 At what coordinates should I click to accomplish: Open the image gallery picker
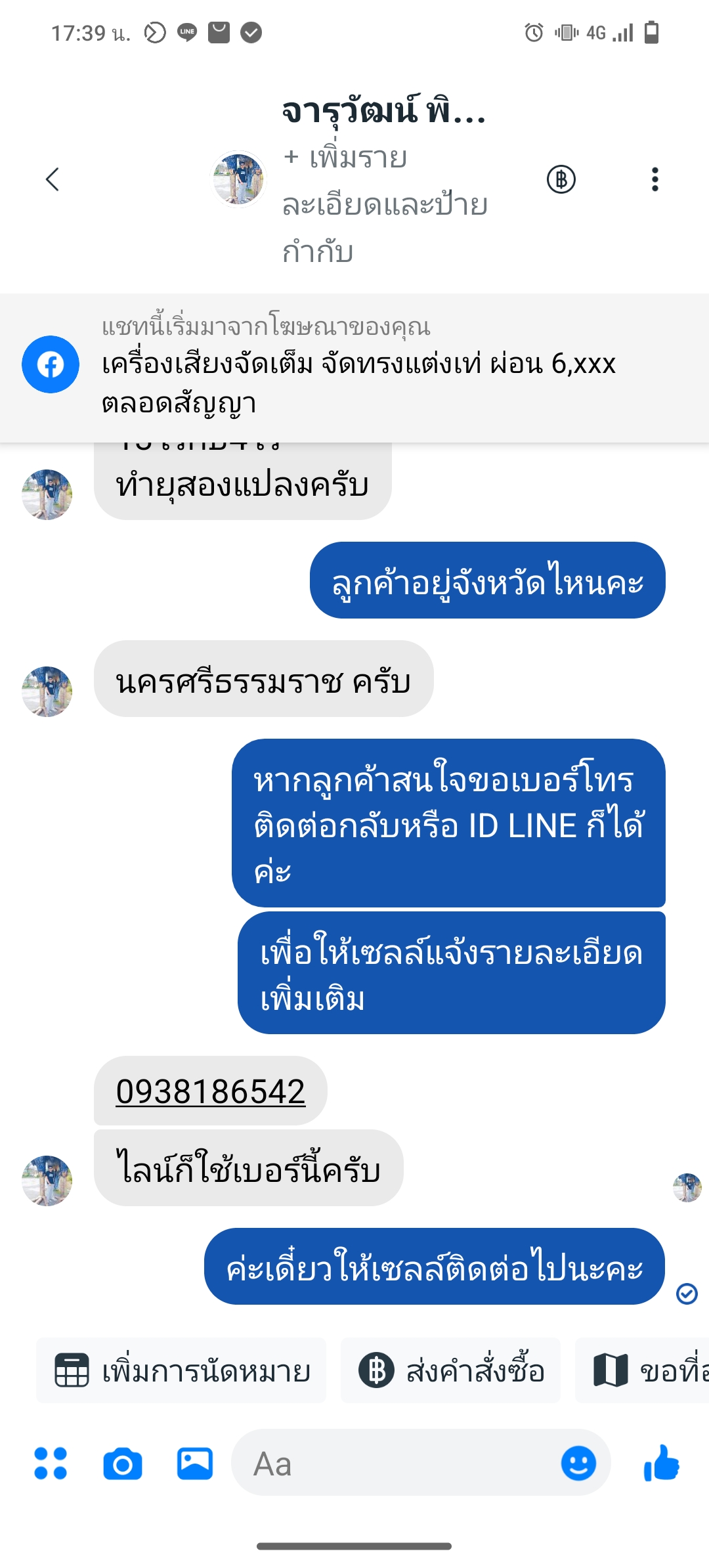point(195,1464)
